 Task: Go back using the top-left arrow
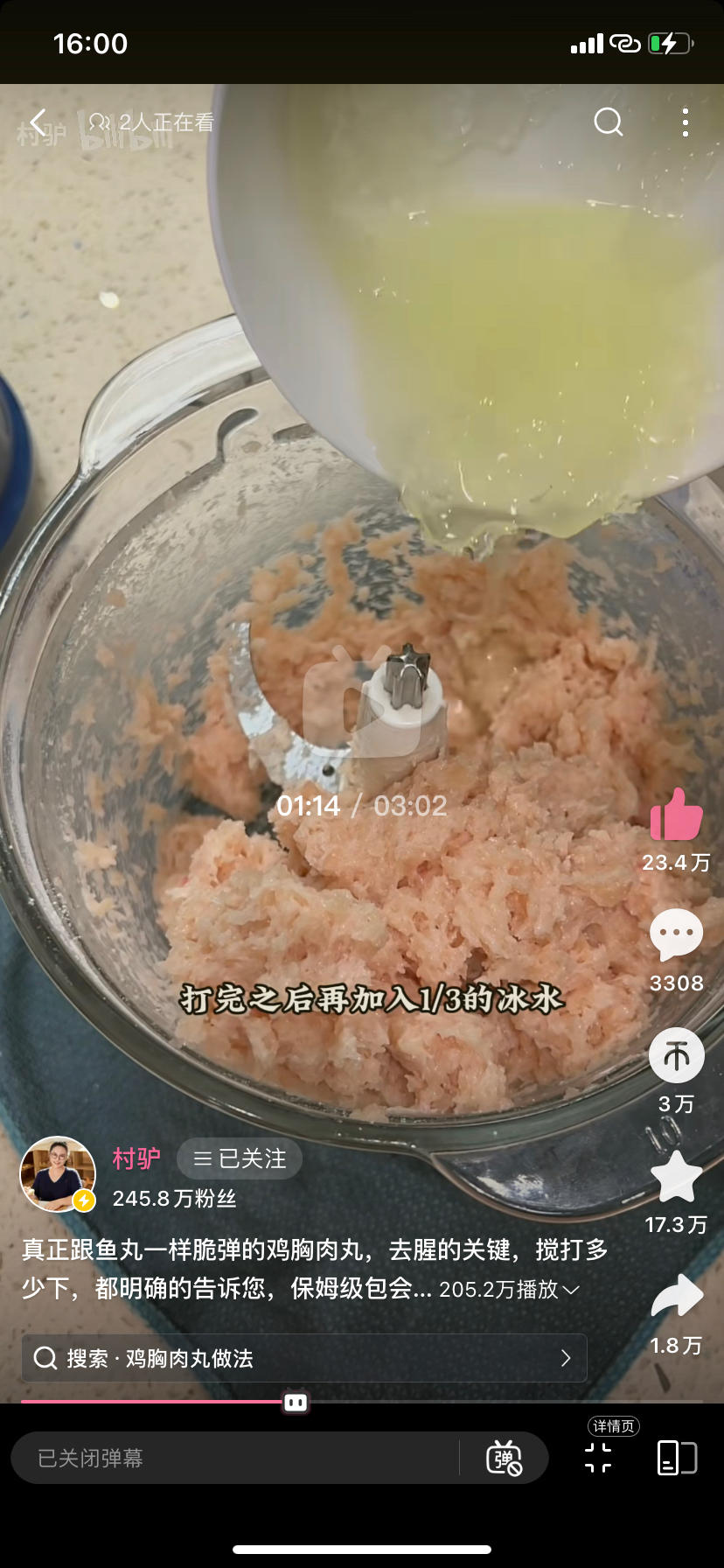coord(38,122)
